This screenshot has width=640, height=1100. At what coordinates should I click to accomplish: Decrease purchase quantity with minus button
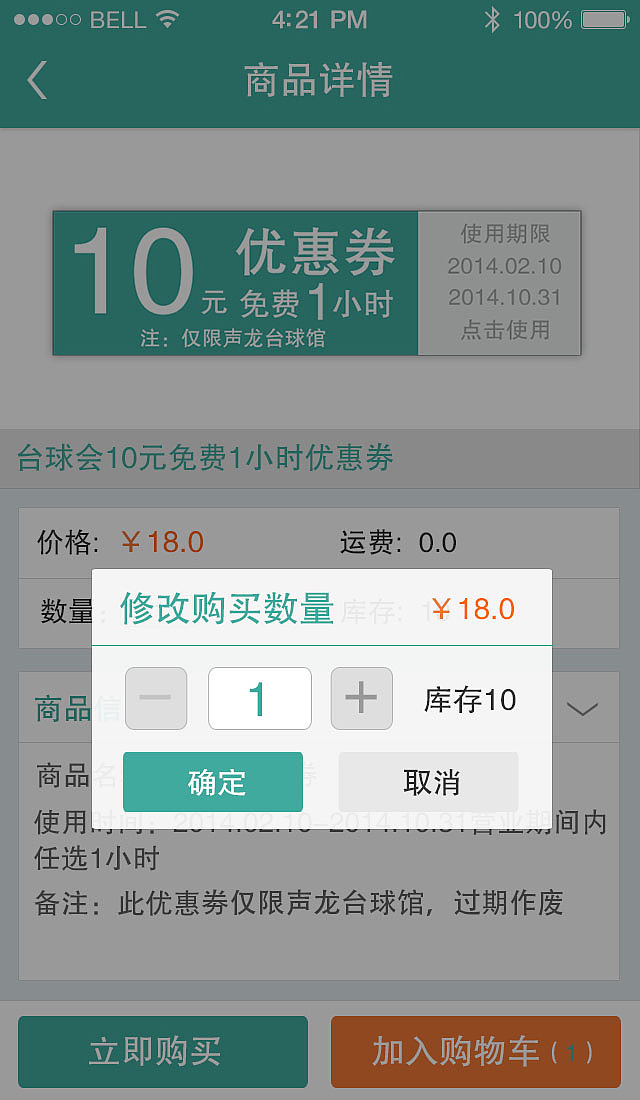[156, 698]
